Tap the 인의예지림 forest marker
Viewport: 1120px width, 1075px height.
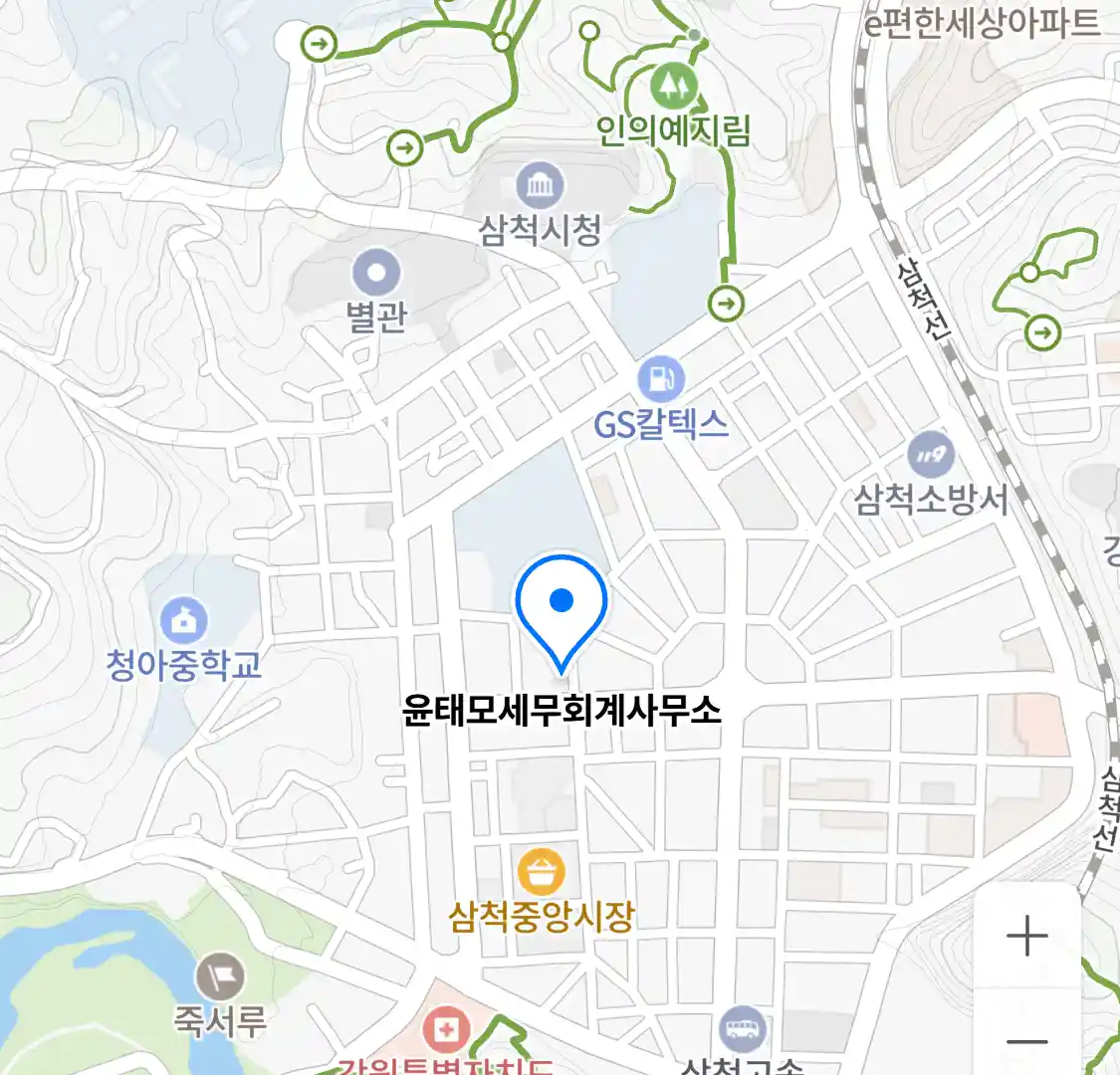[x=674, y=88]
